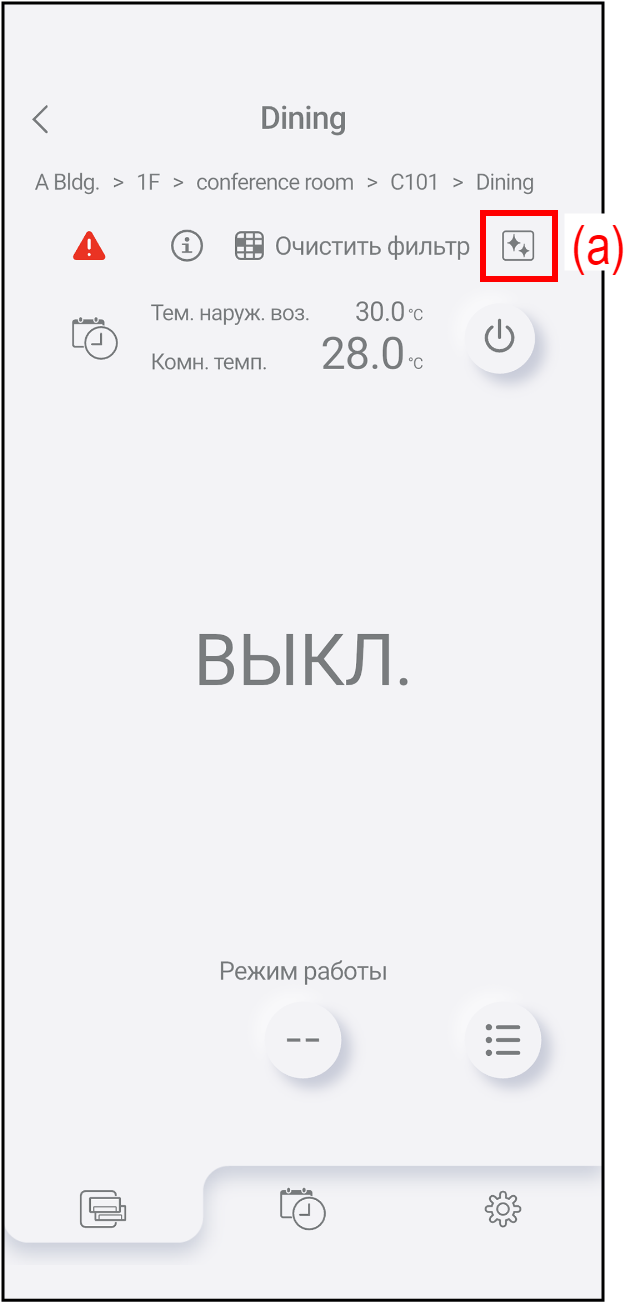
Task: Switch to the units tab
Action: tap(104, 1210)
